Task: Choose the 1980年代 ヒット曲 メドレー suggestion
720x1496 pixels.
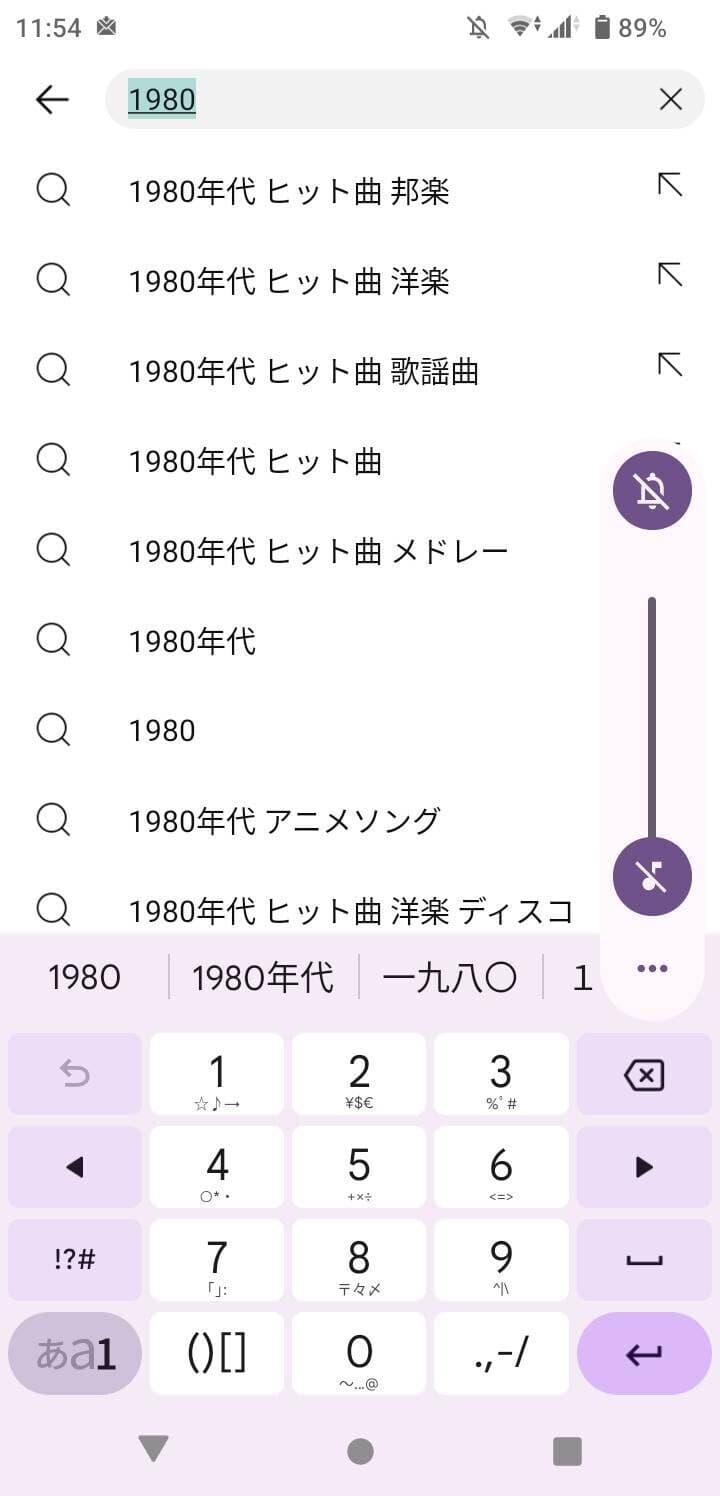Action: pyautogui.click(x=318, y=551)
